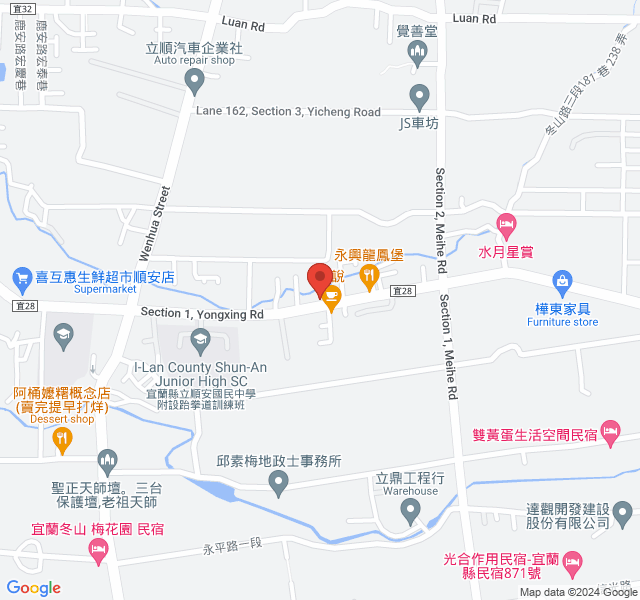This screenshot has width=640, height=600.
Task: Select 立鼎工程行 warehouse marker
Action: pyautogui.click(x=410, y=512)
